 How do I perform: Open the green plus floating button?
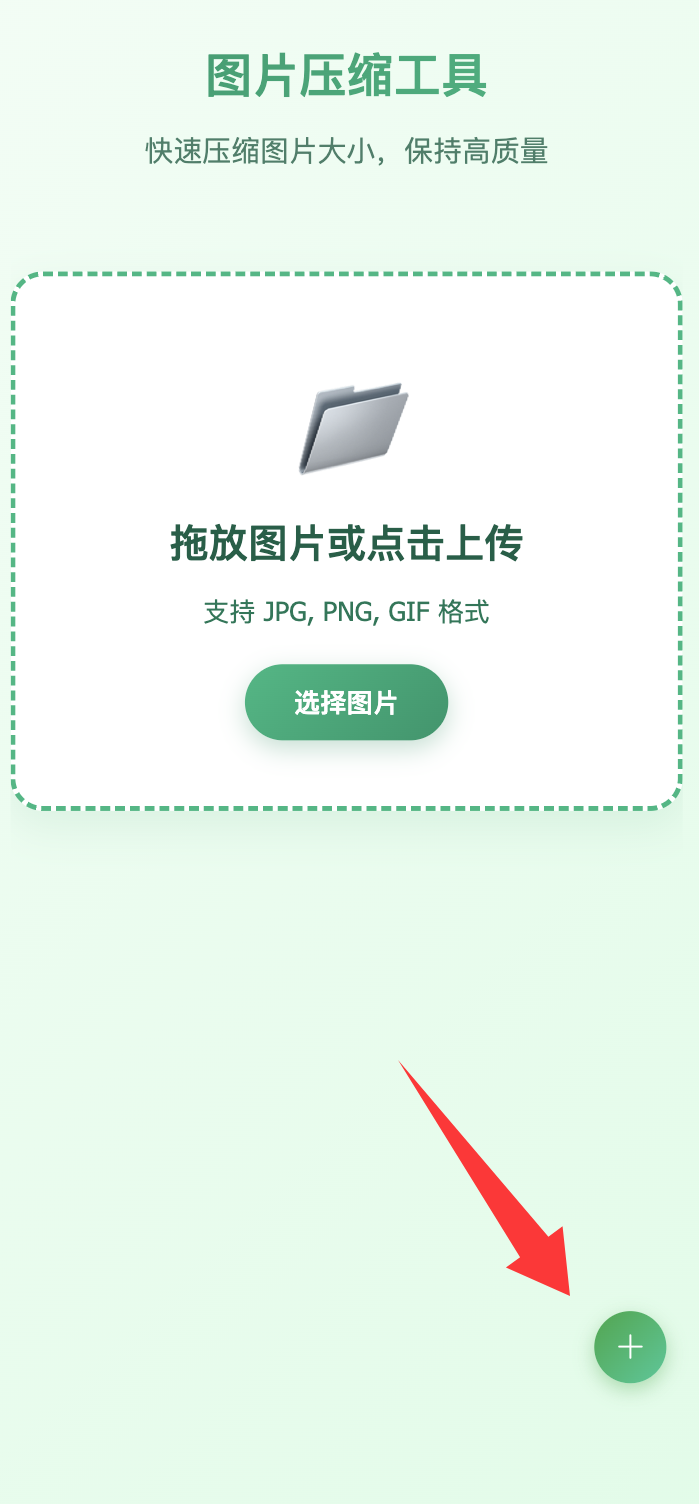[630, 1347]
